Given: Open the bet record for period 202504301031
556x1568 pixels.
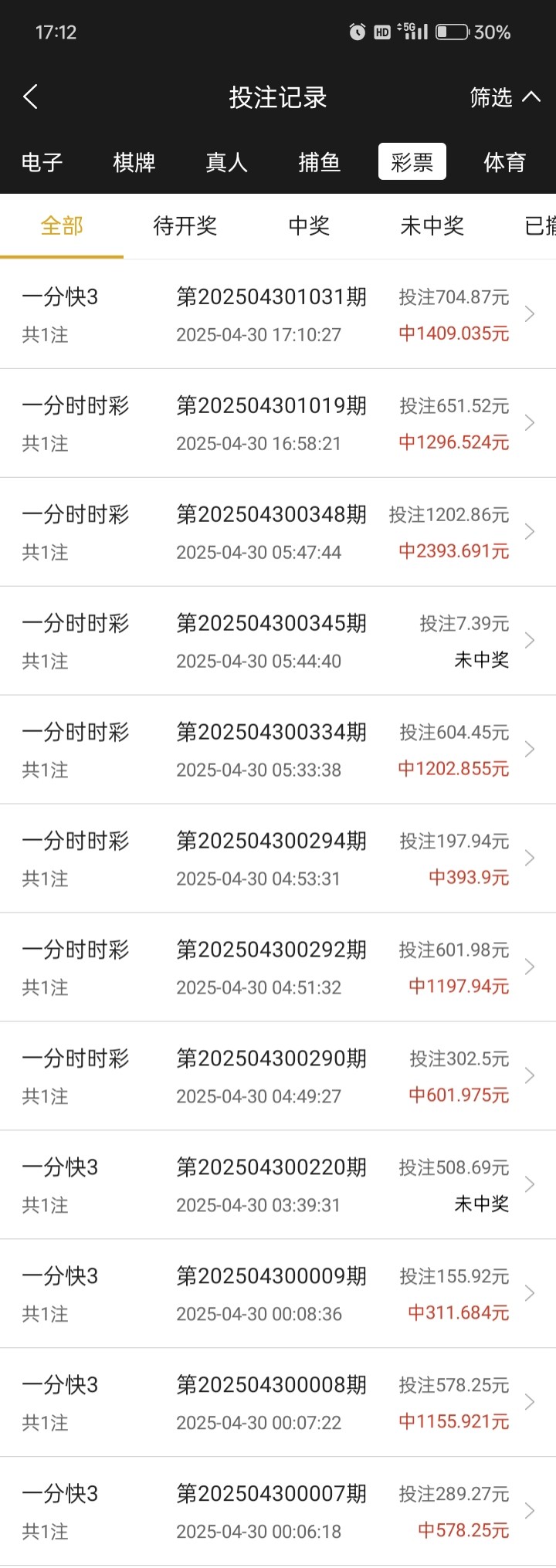Looking at the screenshot, I should [278, 314].
